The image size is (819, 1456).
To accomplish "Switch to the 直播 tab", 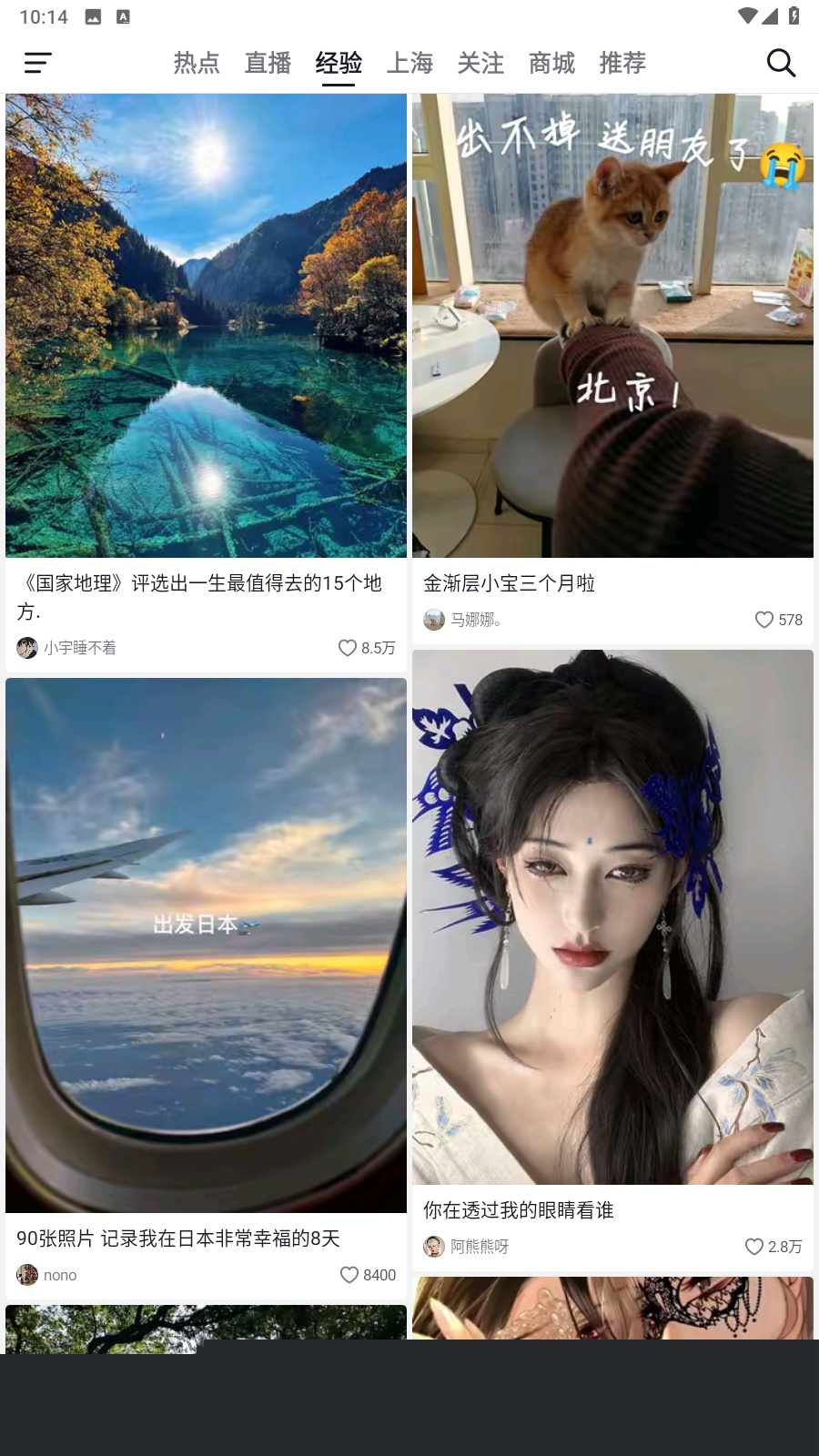I will [268, 63].
